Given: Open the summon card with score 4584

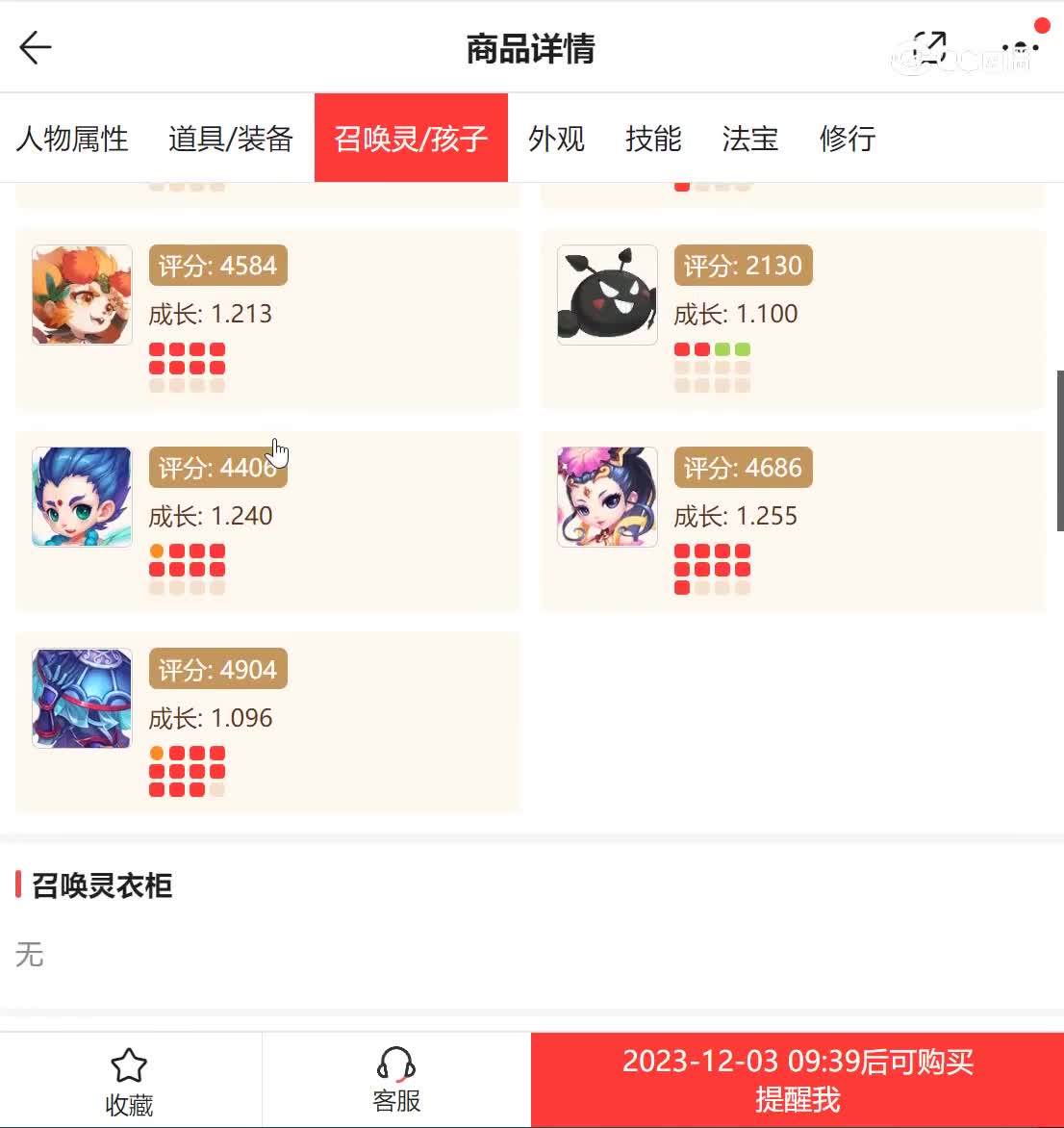Looking at the screenshot, I should [x=267, y=319].
